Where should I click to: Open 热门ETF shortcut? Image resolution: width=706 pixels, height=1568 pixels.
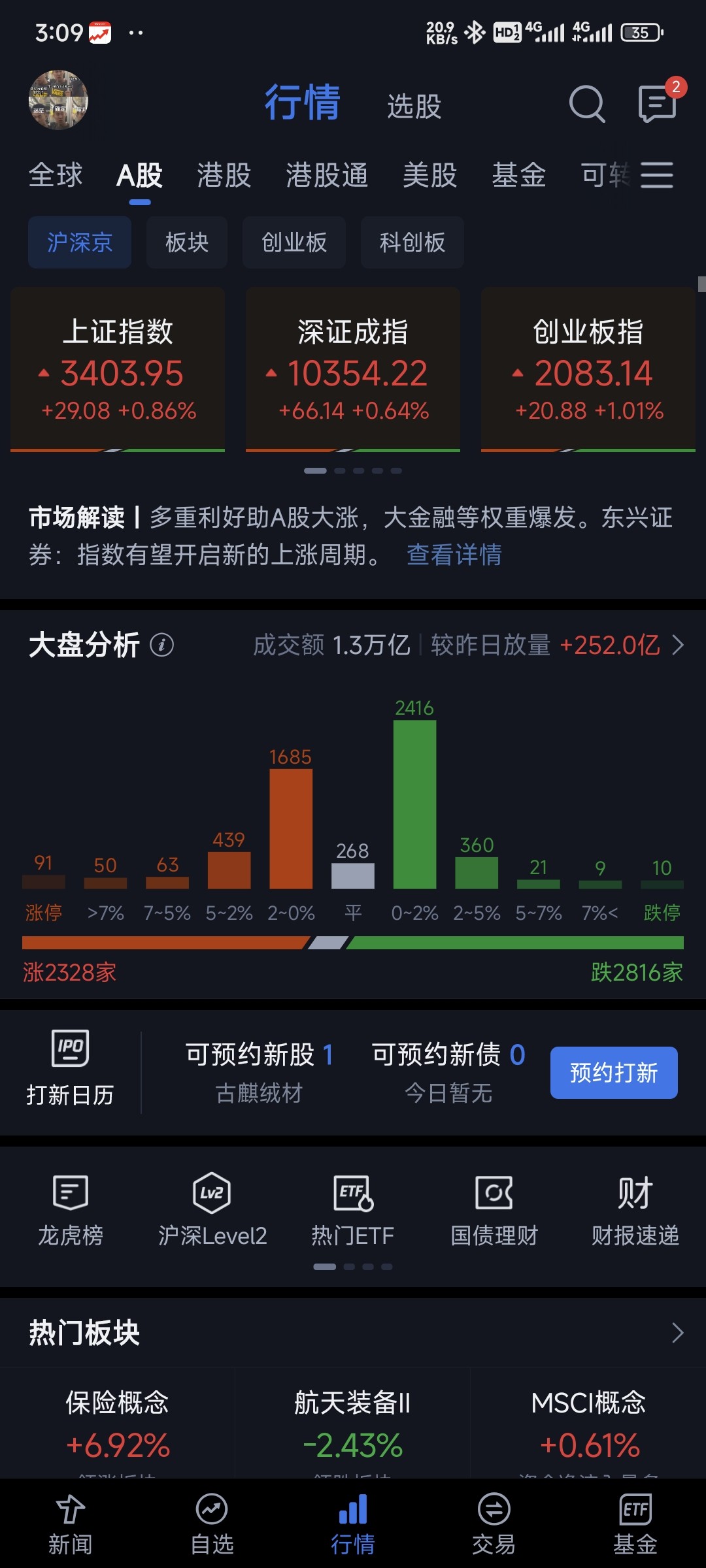(353, 1211)
